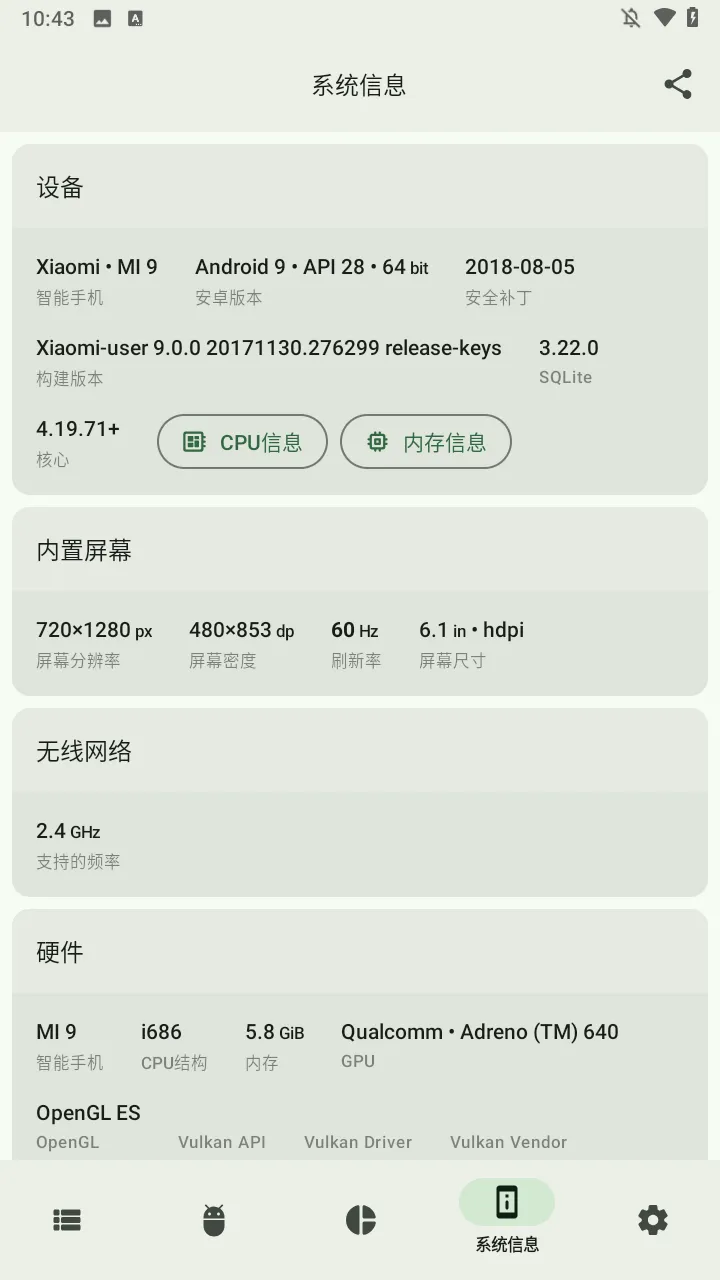720x1280 pixels.
Task: Tap the 无线网络 section header
Action: 86,751
